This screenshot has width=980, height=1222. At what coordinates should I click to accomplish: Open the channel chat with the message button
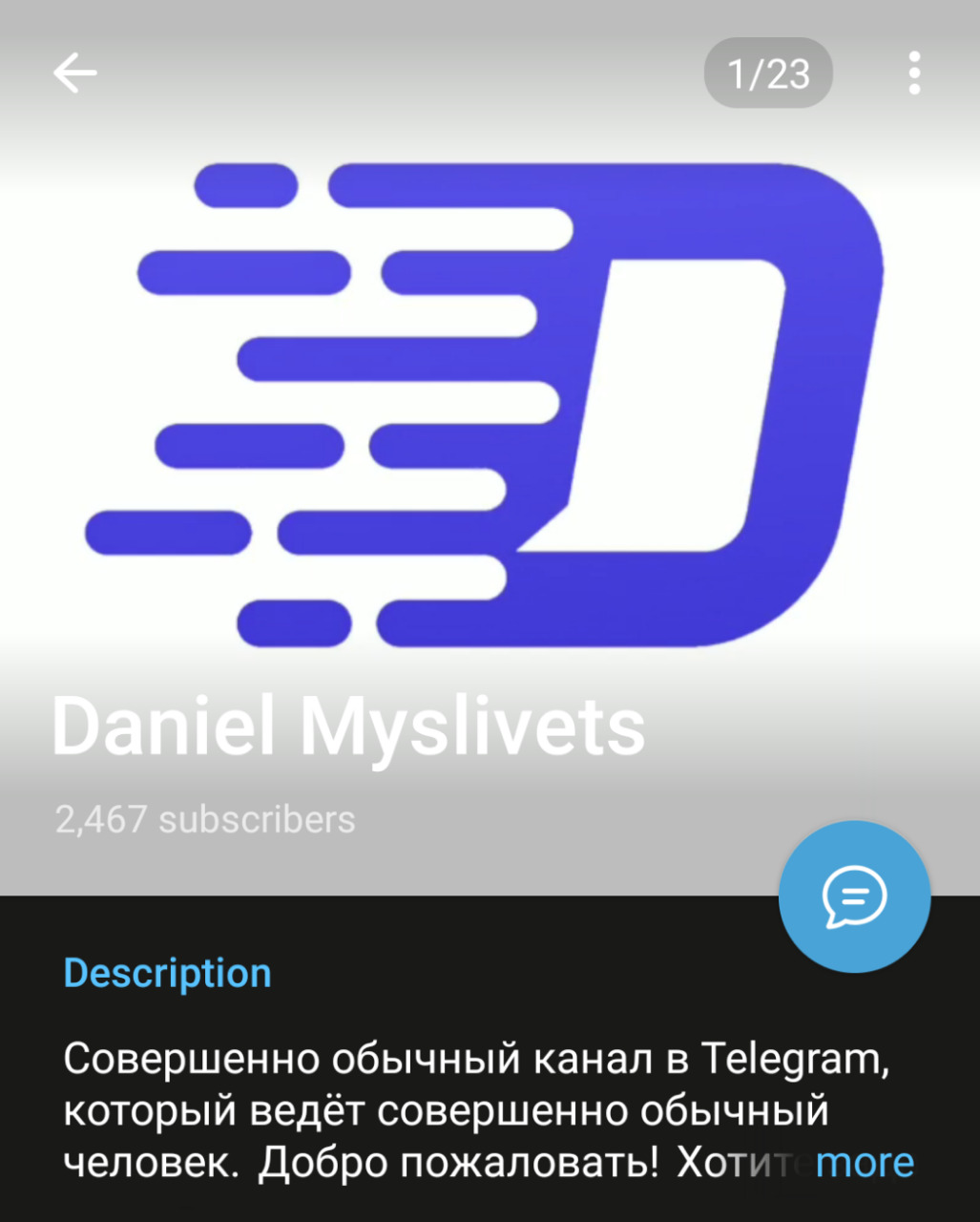coord(854,896)
